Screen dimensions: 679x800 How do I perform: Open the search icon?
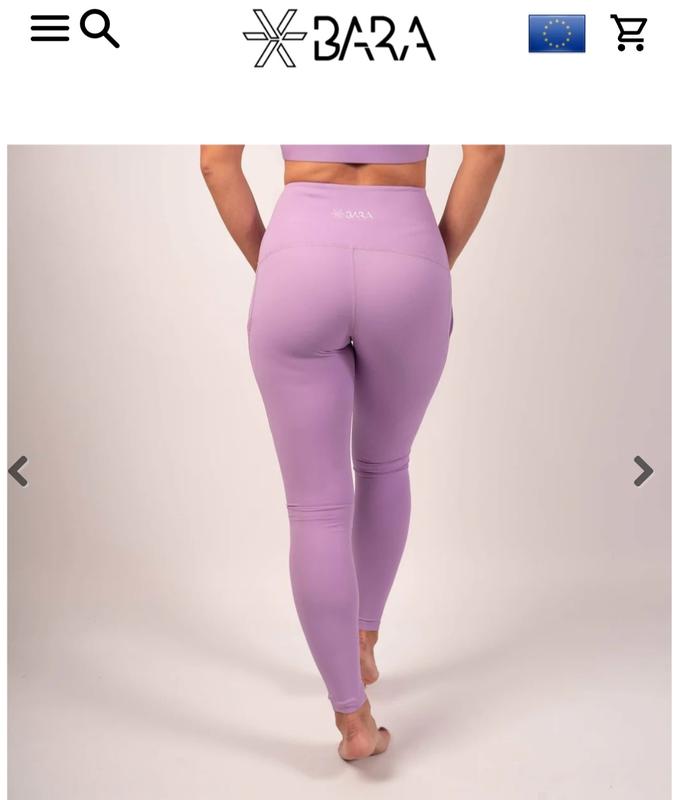point(100,29)
